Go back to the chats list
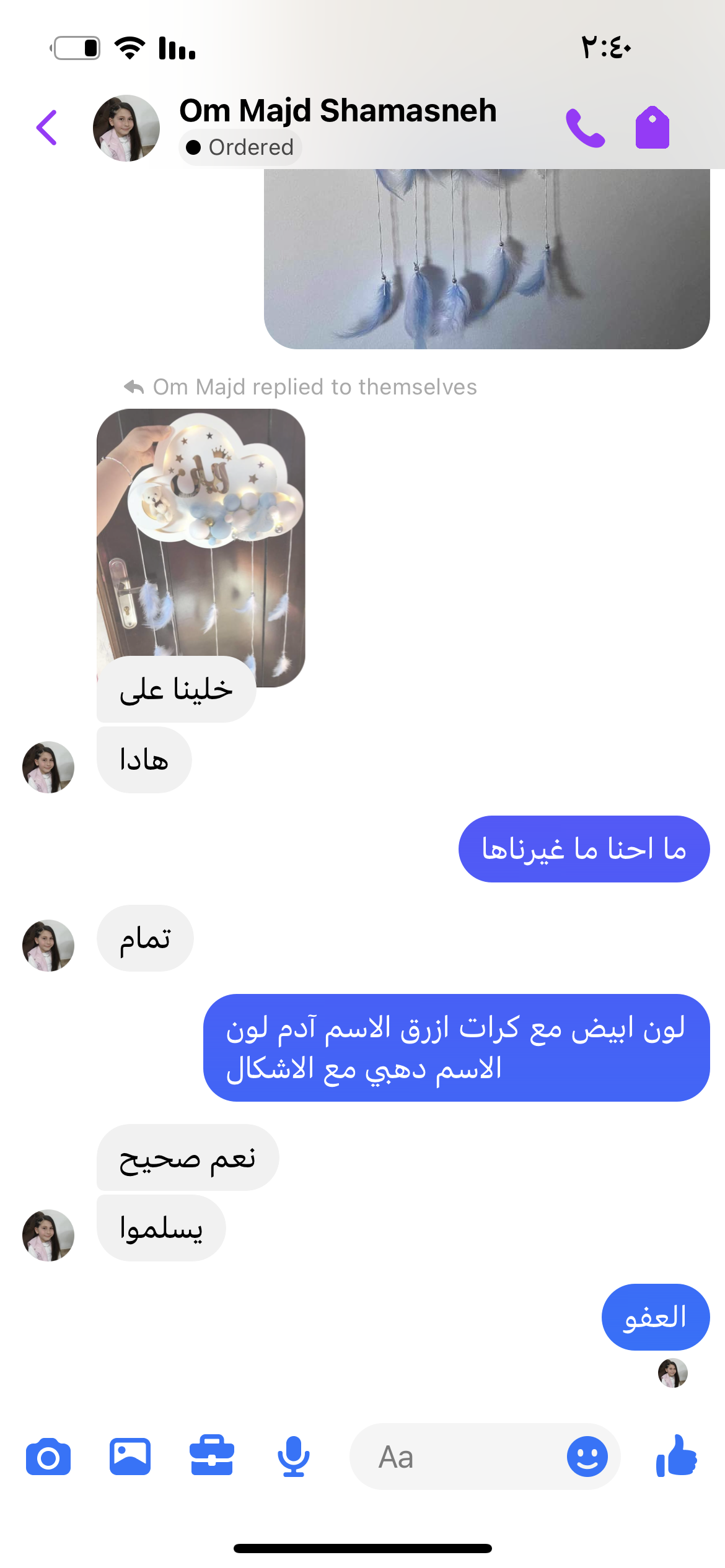The width and height of the screenshot is (725, 1568). 47,128
